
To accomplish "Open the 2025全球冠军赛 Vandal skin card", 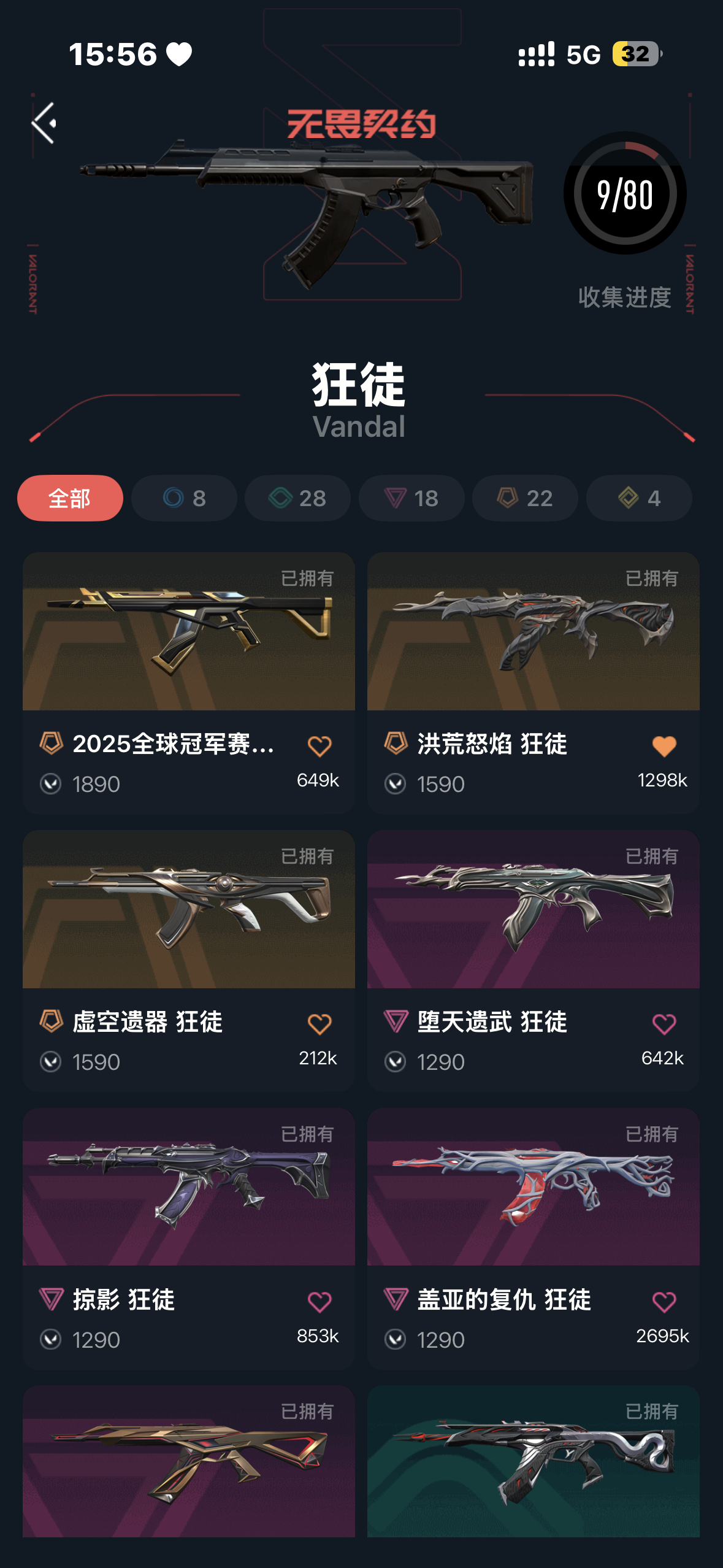I will [x=189, y=632].
